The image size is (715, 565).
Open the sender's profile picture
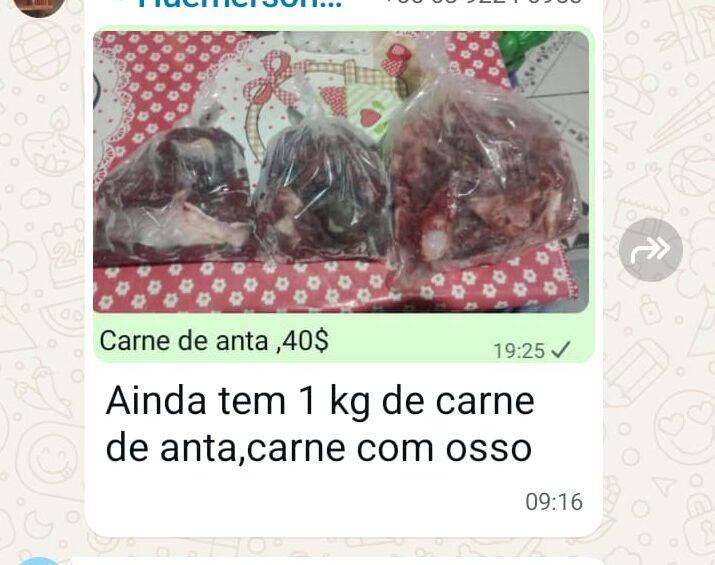click(40, 5)
